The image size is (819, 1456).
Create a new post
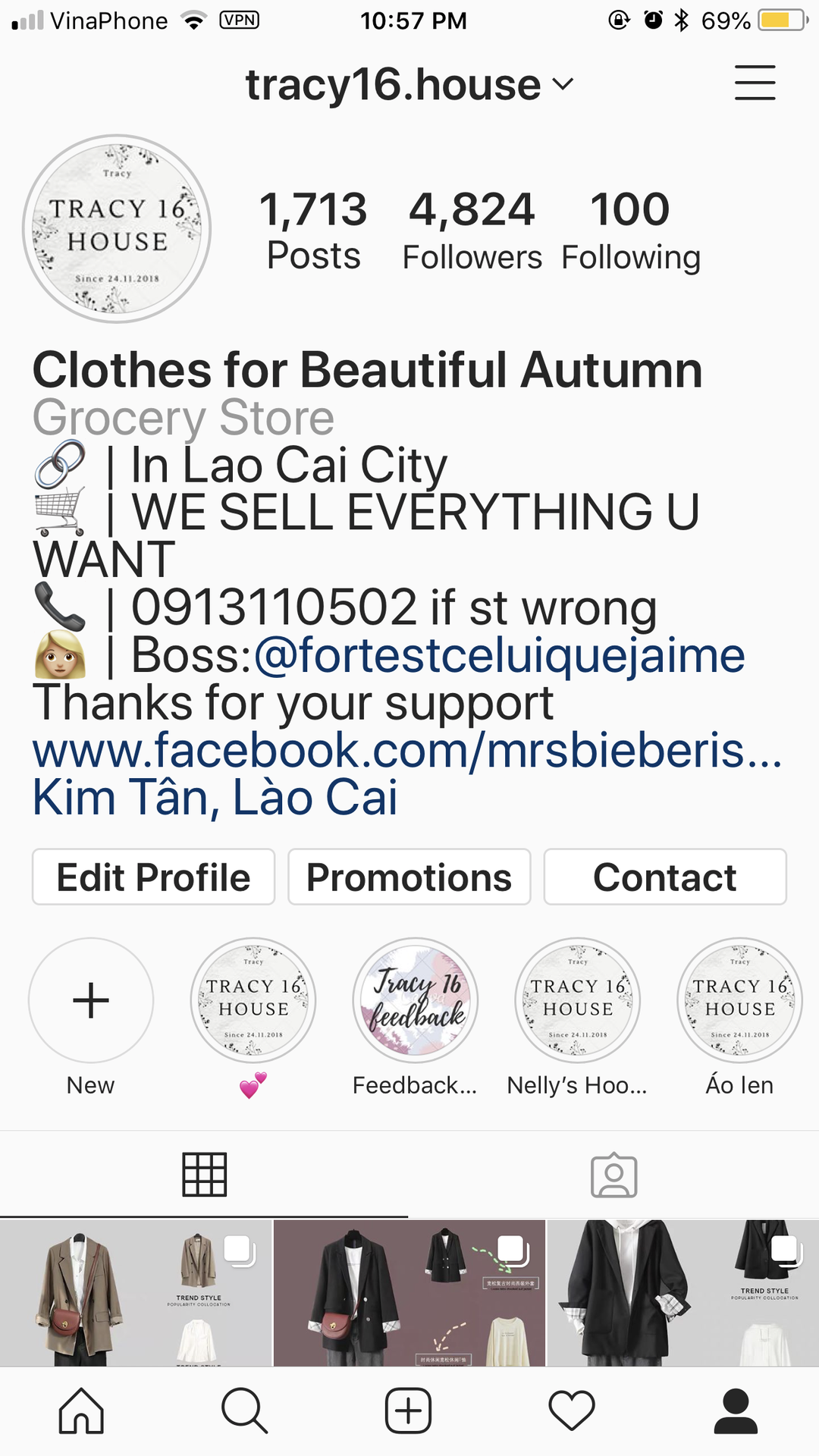[408, 1411]
